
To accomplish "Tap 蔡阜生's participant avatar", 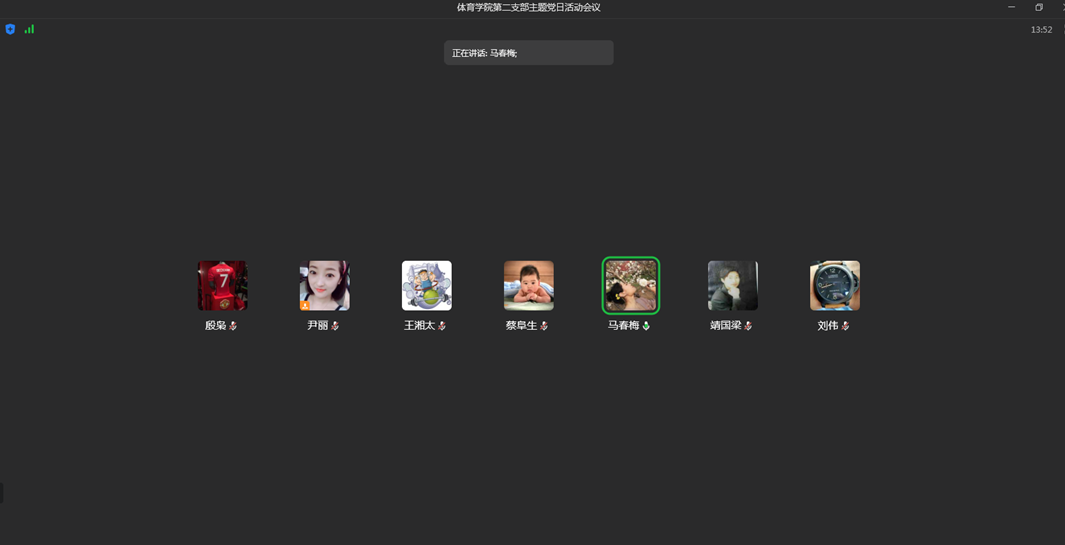I will point(528,286).
